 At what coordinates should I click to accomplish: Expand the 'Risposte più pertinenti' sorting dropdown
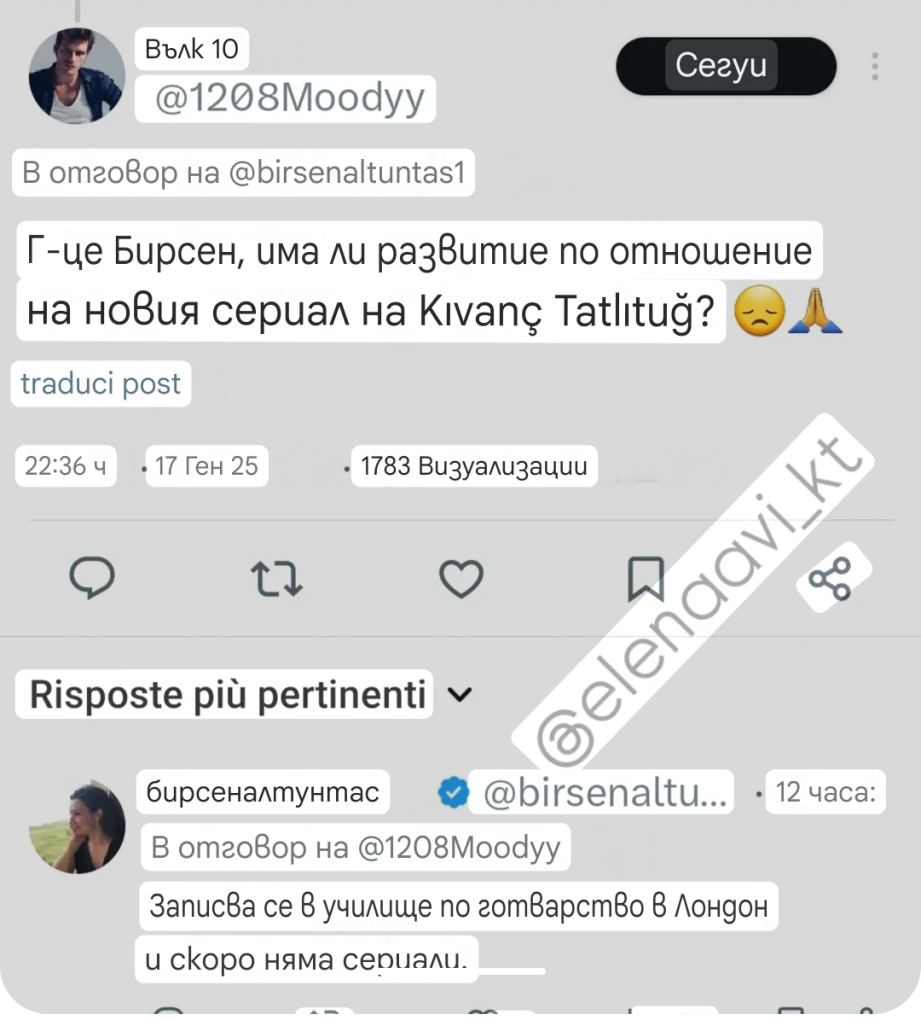pos(459,695)
